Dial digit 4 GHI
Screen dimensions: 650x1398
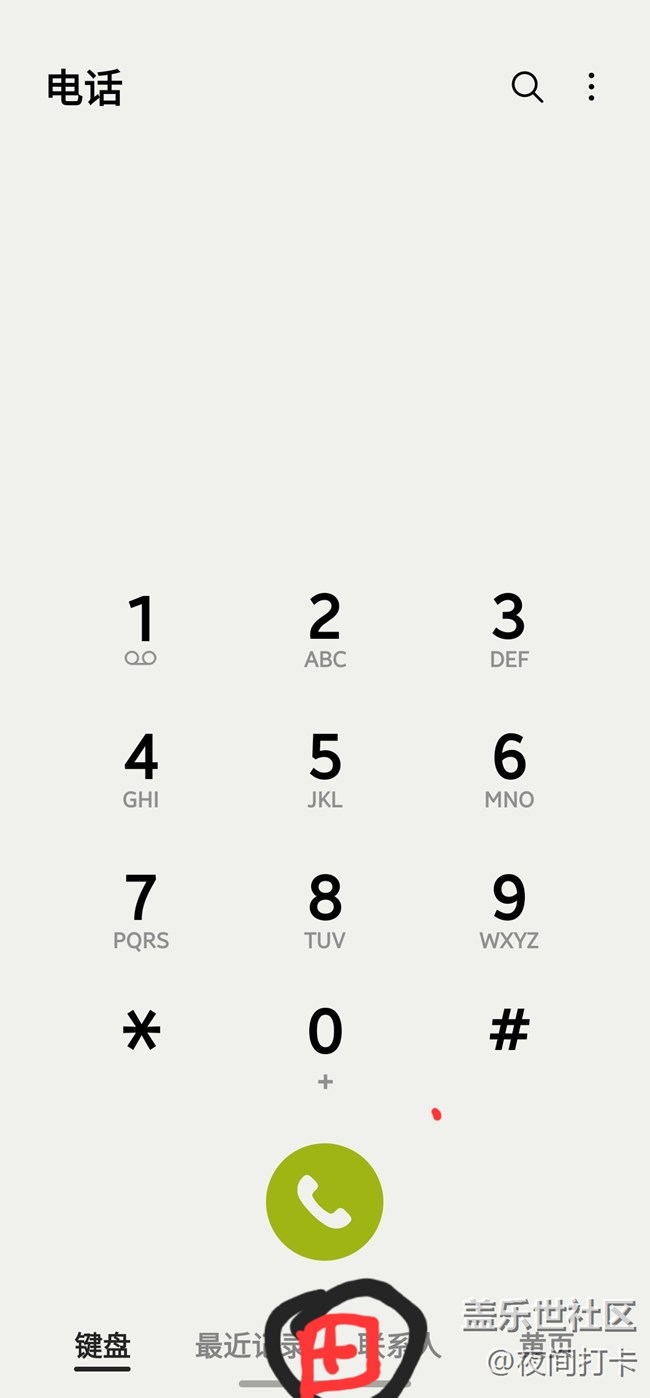[141, 769]
